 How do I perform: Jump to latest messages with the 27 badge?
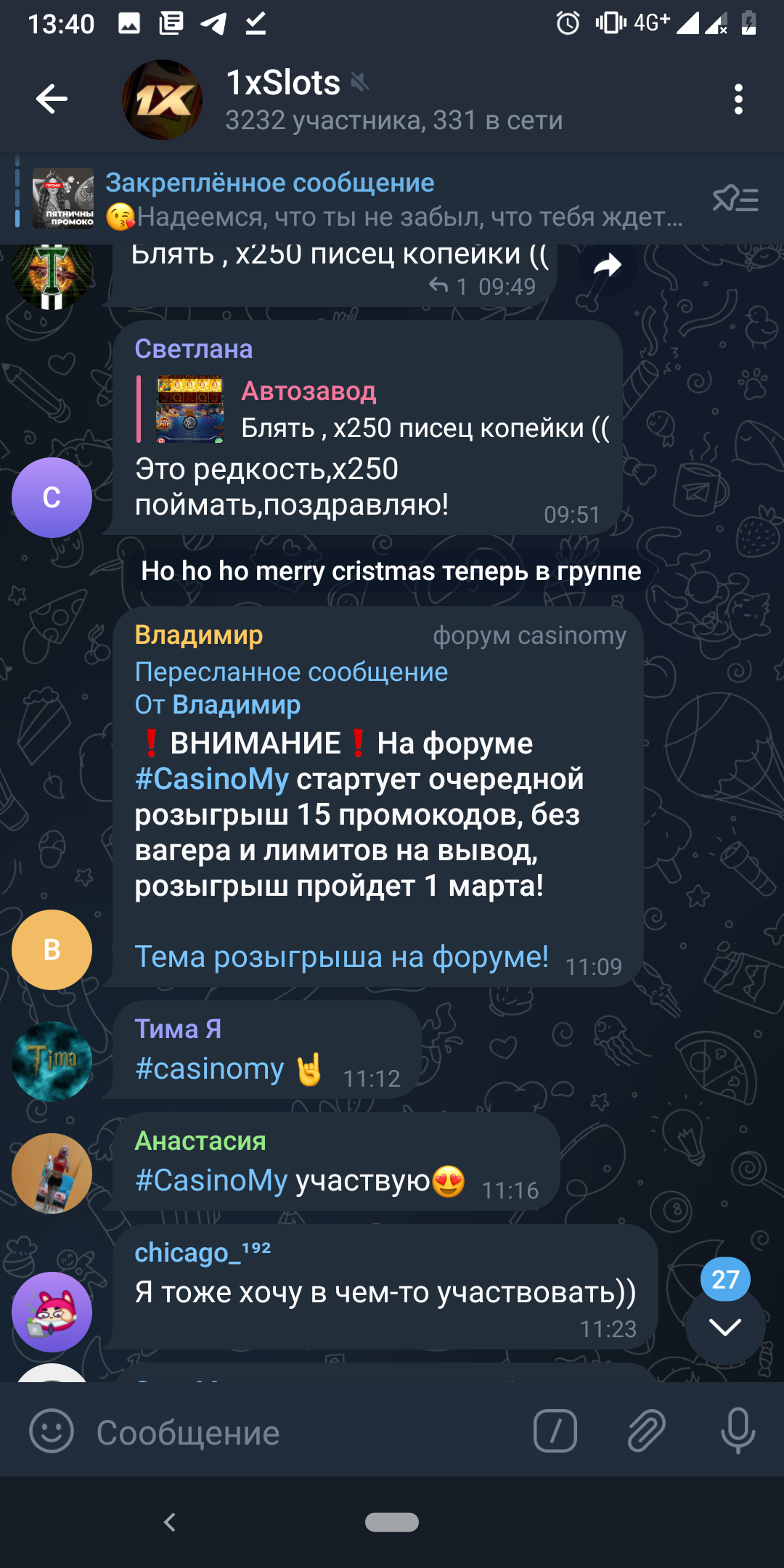click(x=724, y=1326)
